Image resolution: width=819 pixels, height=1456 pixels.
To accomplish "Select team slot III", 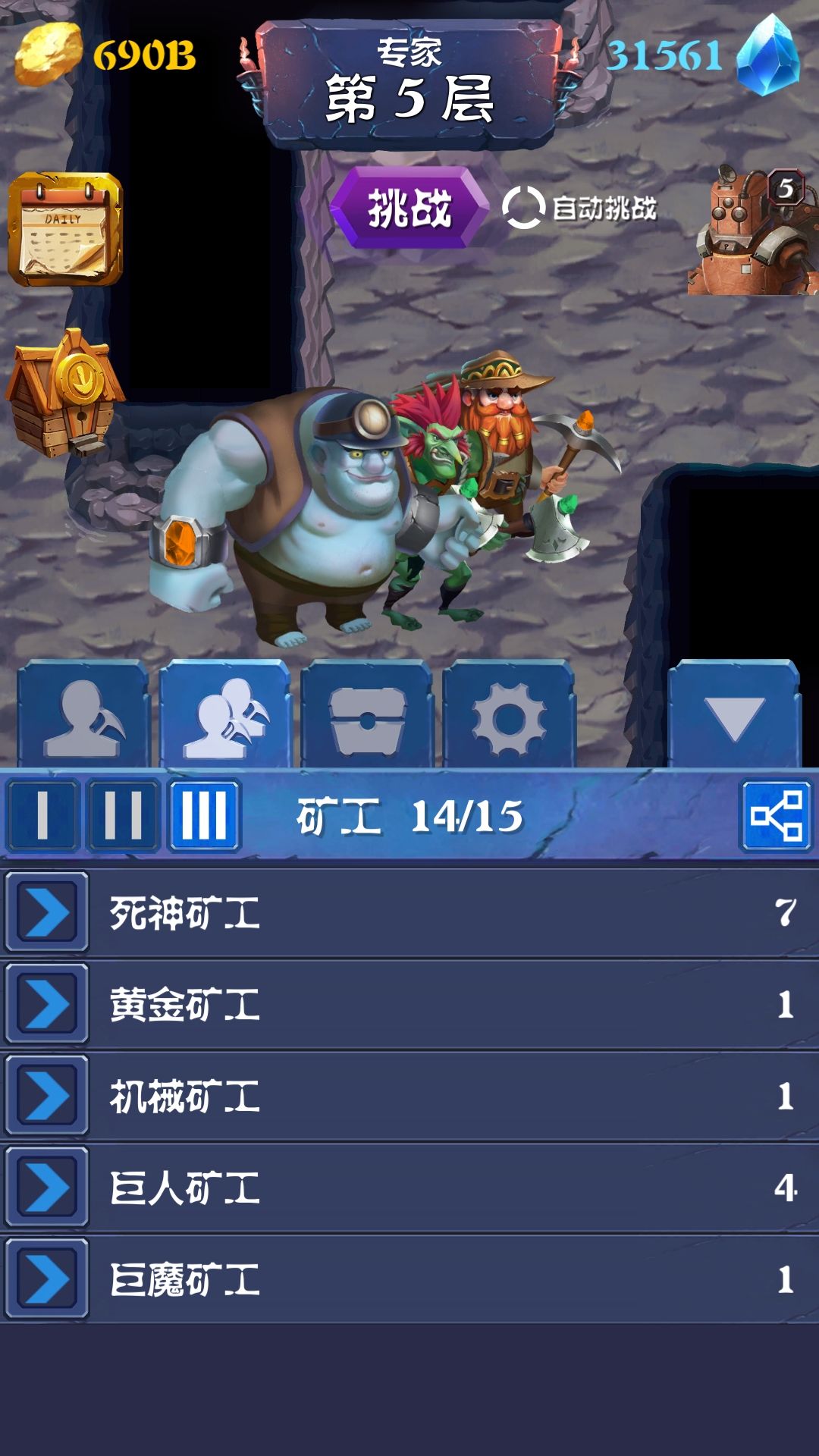I will coord(204,816).
